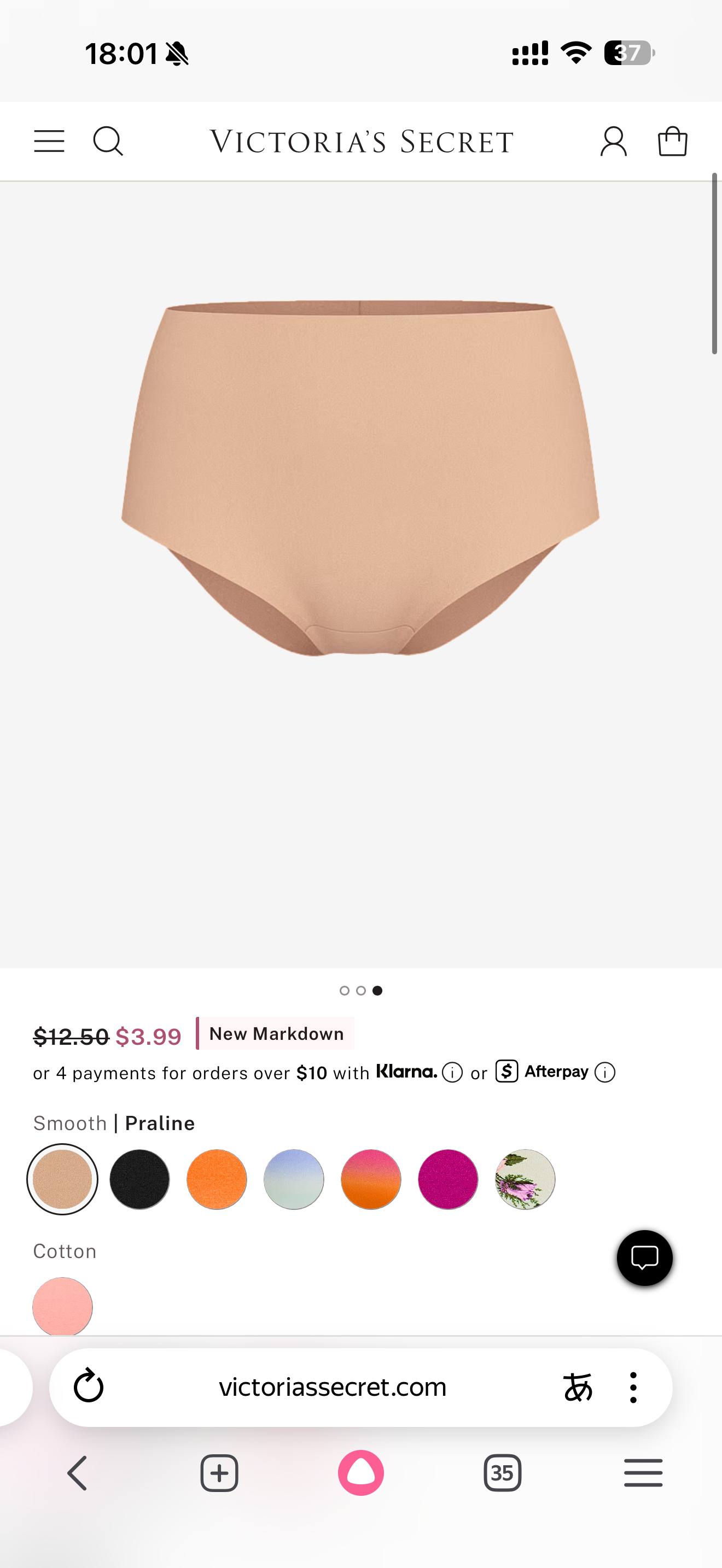
Task: Choose the pink-orange ombre swatch
Action: [x=371, y=1179]
